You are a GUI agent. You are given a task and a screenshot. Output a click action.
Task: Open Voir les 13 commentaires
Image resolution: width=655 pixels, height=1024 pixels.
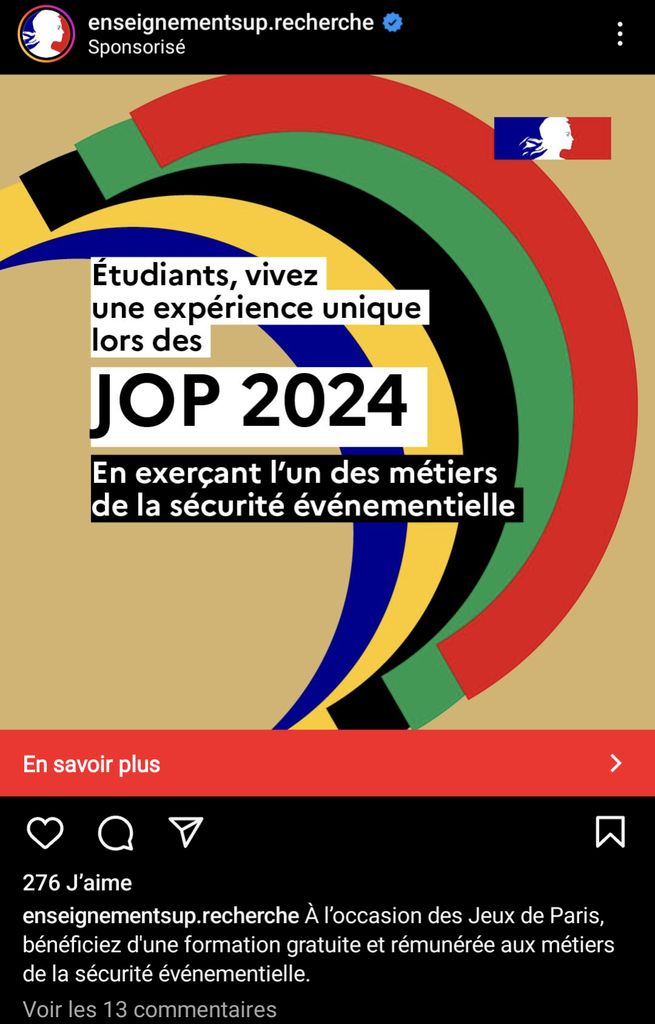point(149,1009)
